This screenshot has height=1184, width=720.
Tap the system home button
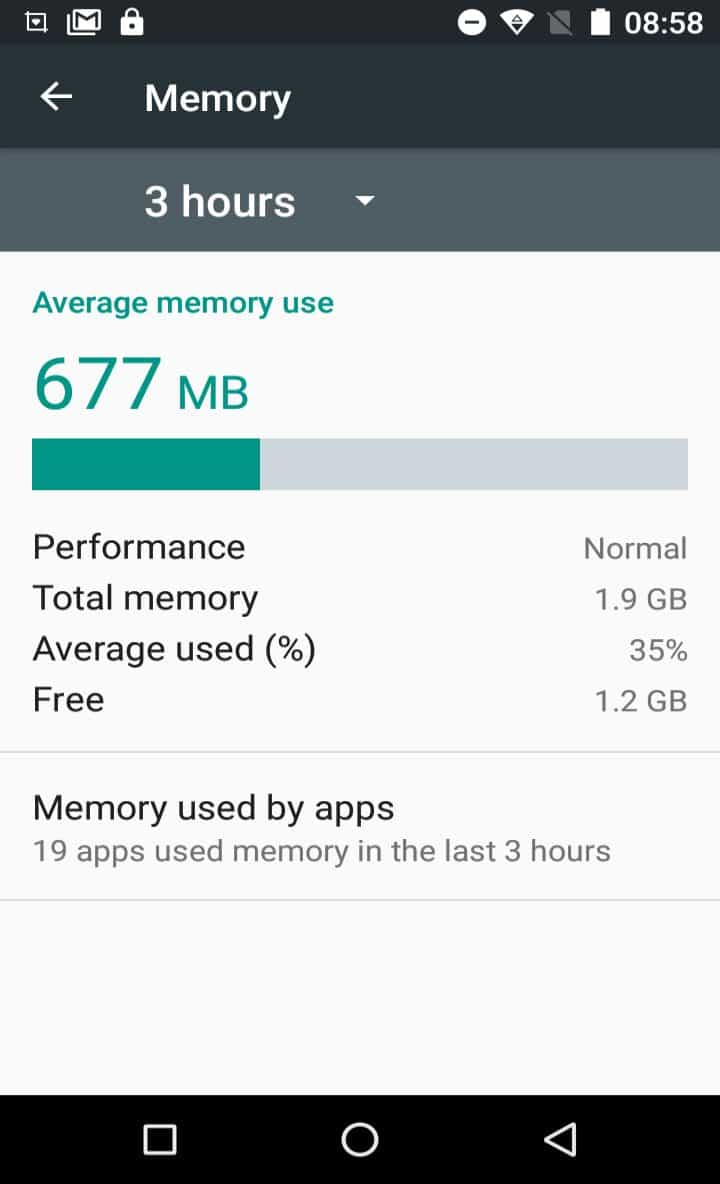359,1138
